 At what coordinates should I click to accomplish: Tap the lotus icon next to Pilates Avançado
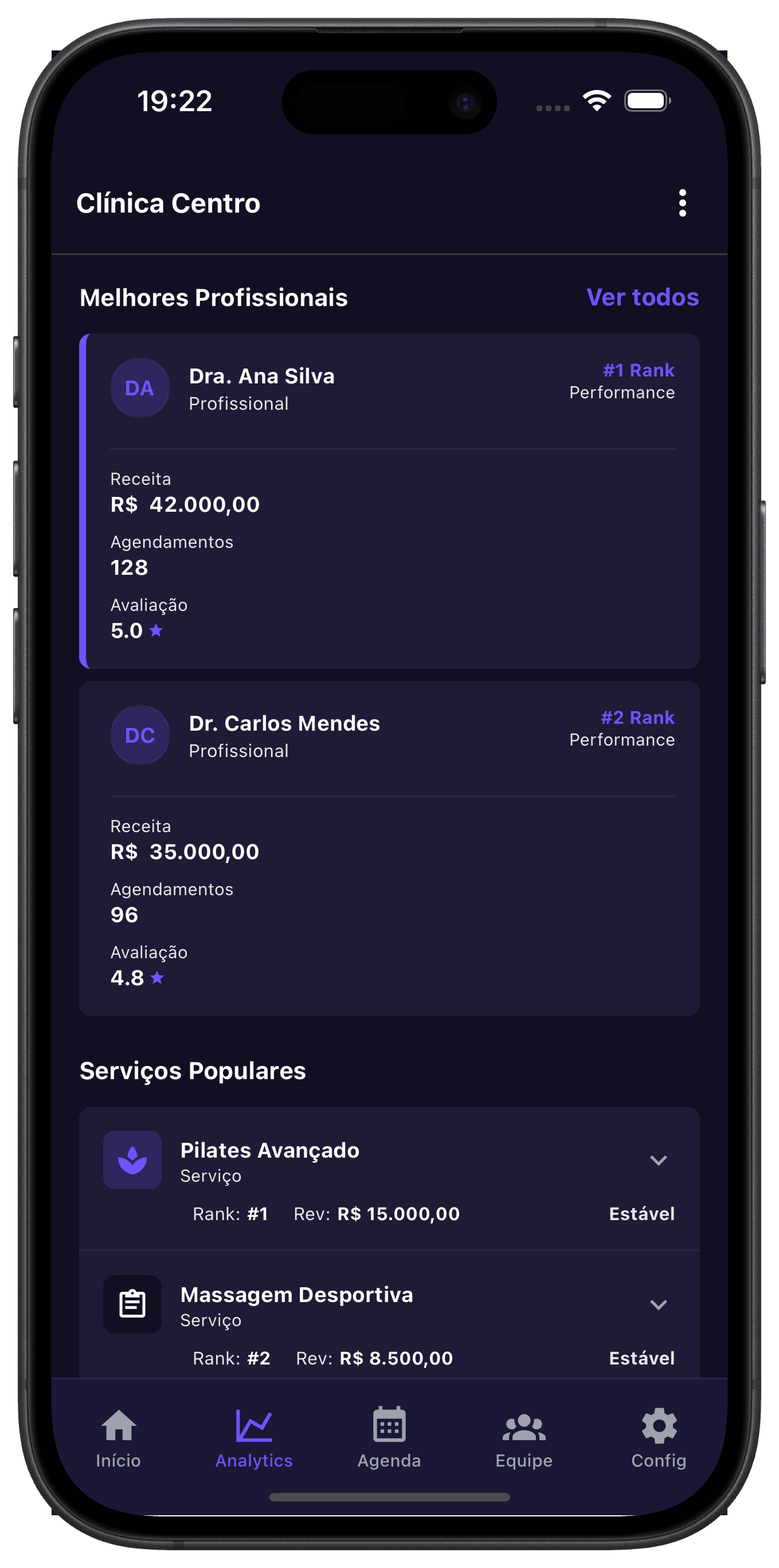point(132,1159)
